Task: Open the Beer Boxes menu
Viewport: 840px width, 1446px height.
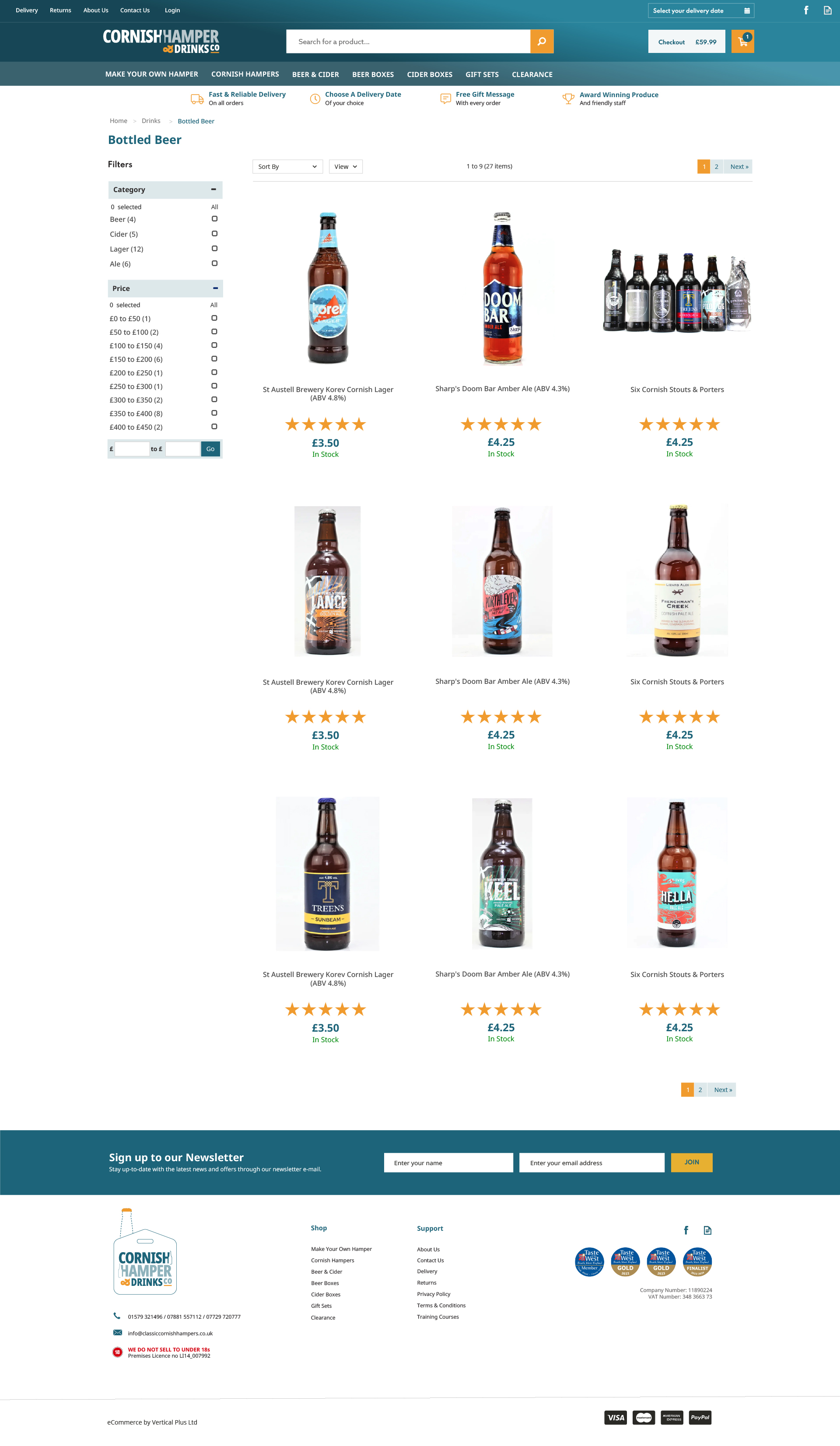Action: pos(372,74)
